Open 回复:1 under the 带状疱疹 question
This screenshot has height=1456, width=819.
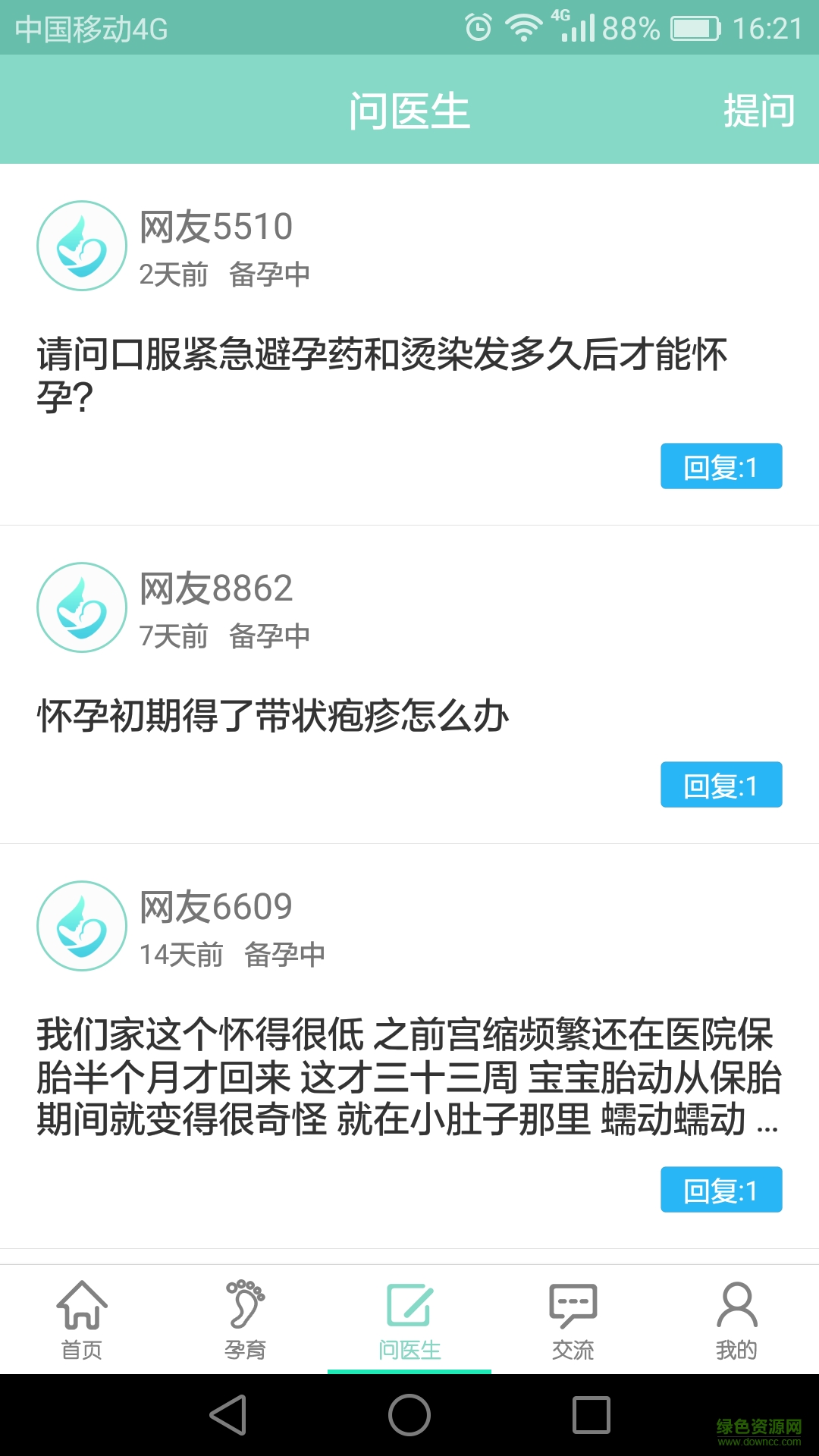(720, 786)
